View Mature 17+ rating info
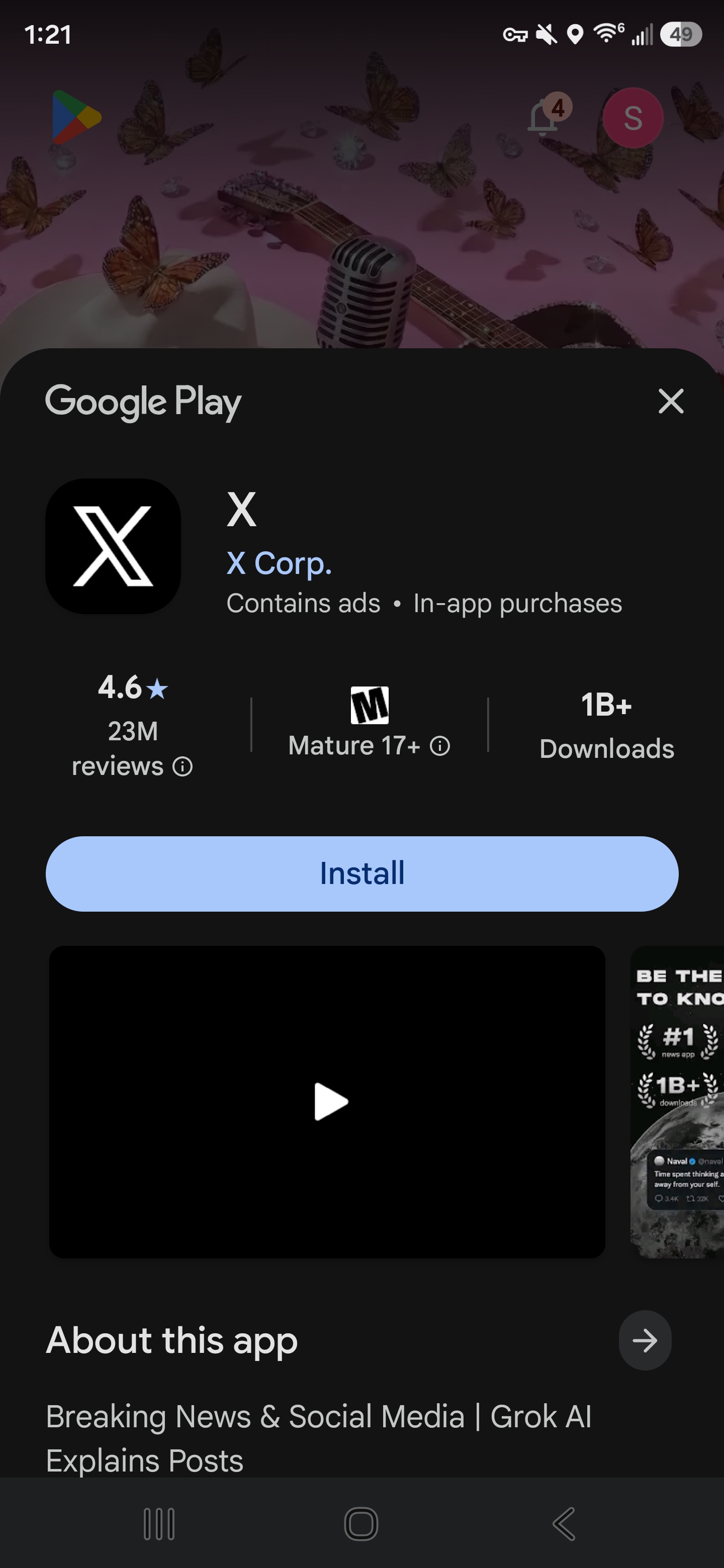724x1568 pixels. [x=439, y=746]
